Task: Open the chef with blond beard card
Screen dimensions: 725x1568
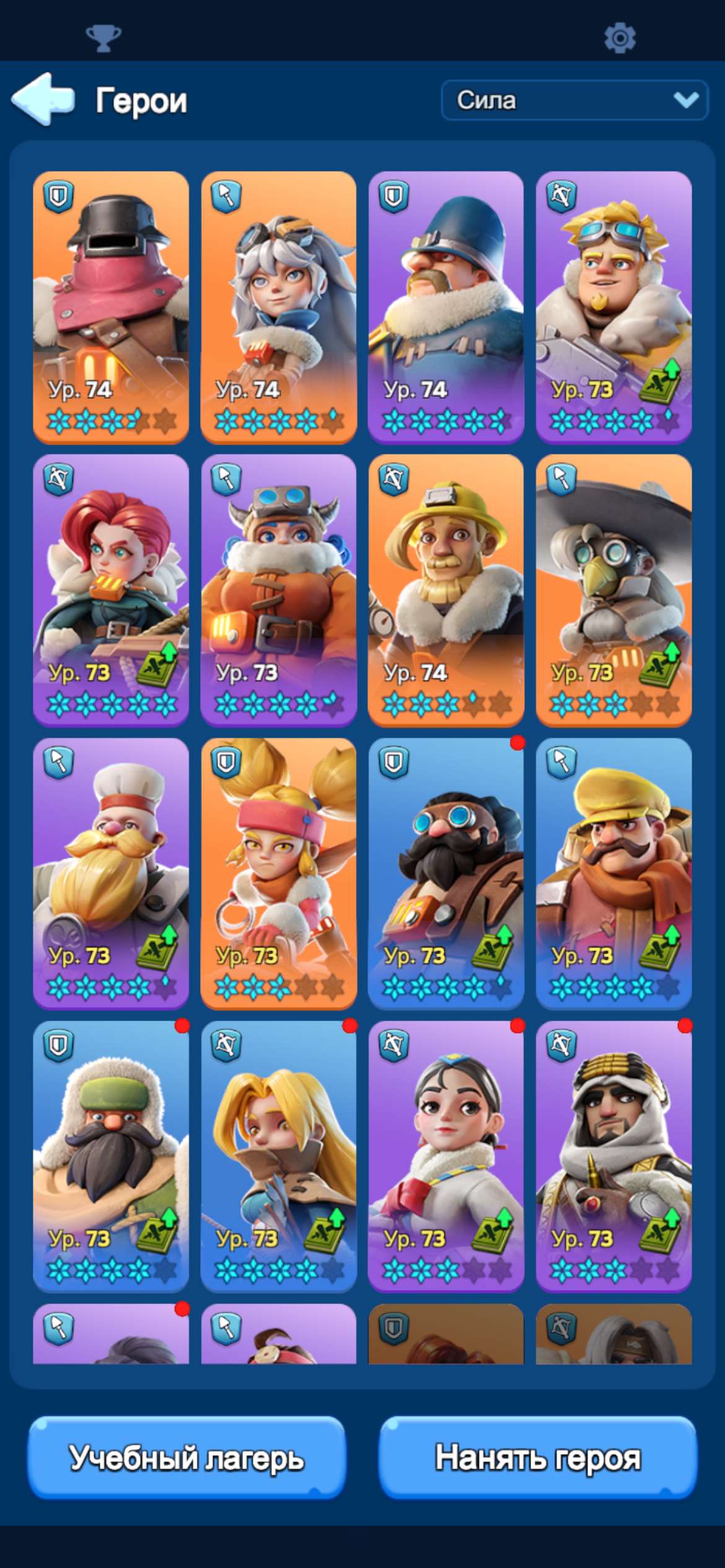Action: tap(111, 873)
